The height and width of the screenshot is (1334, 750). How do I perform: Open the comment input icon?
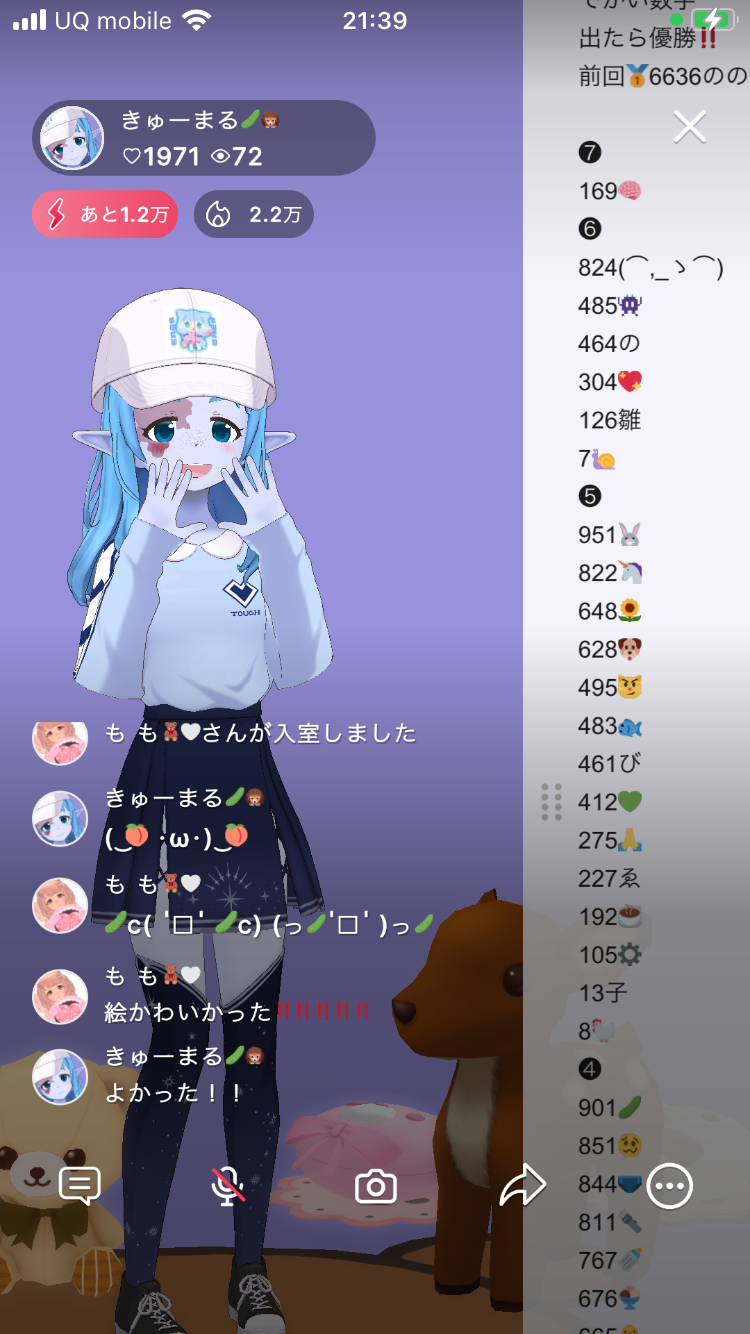(x=80, y=1186)
